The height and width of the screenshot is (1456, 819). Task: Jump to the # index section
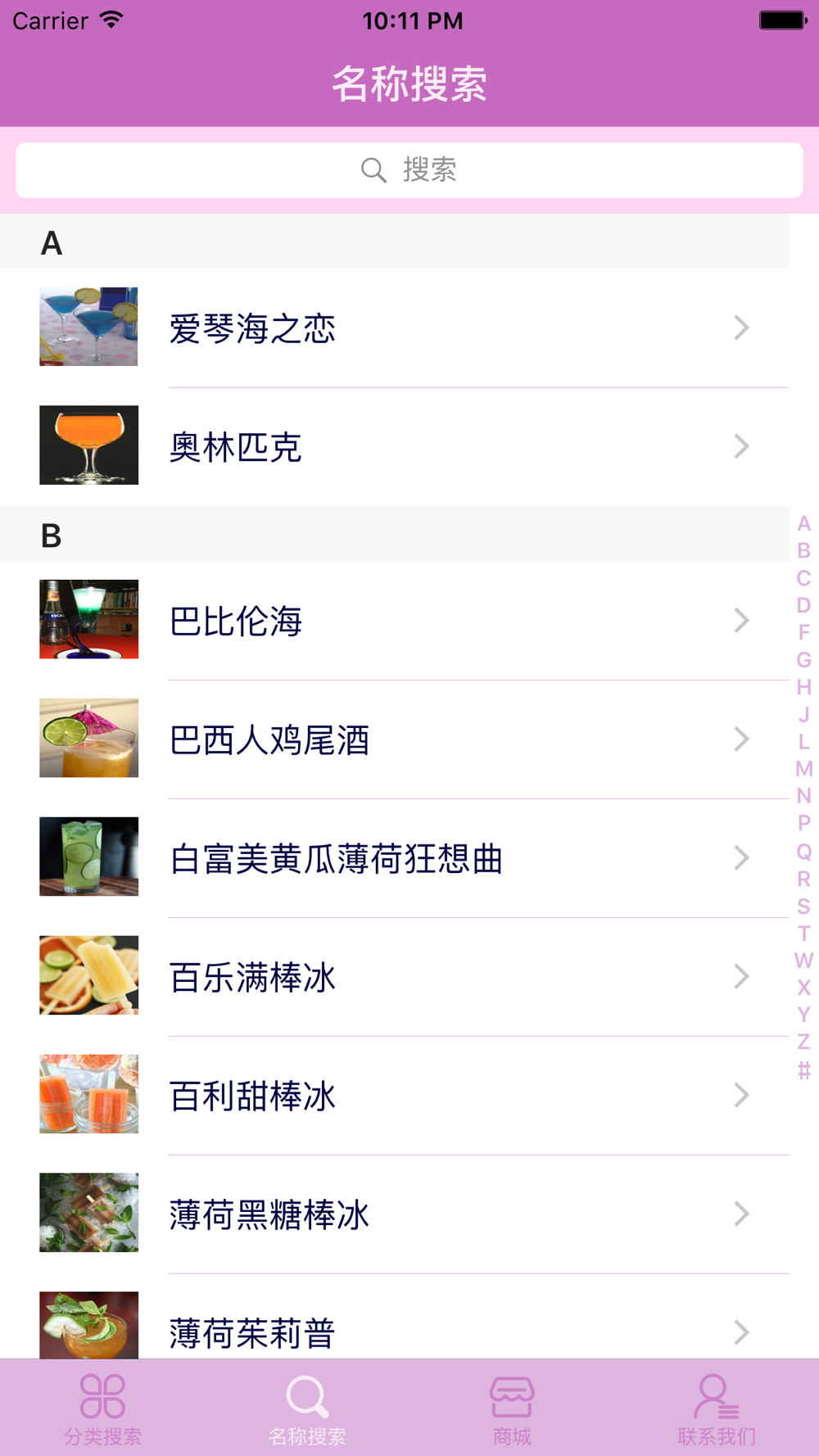click(804, 1069)
